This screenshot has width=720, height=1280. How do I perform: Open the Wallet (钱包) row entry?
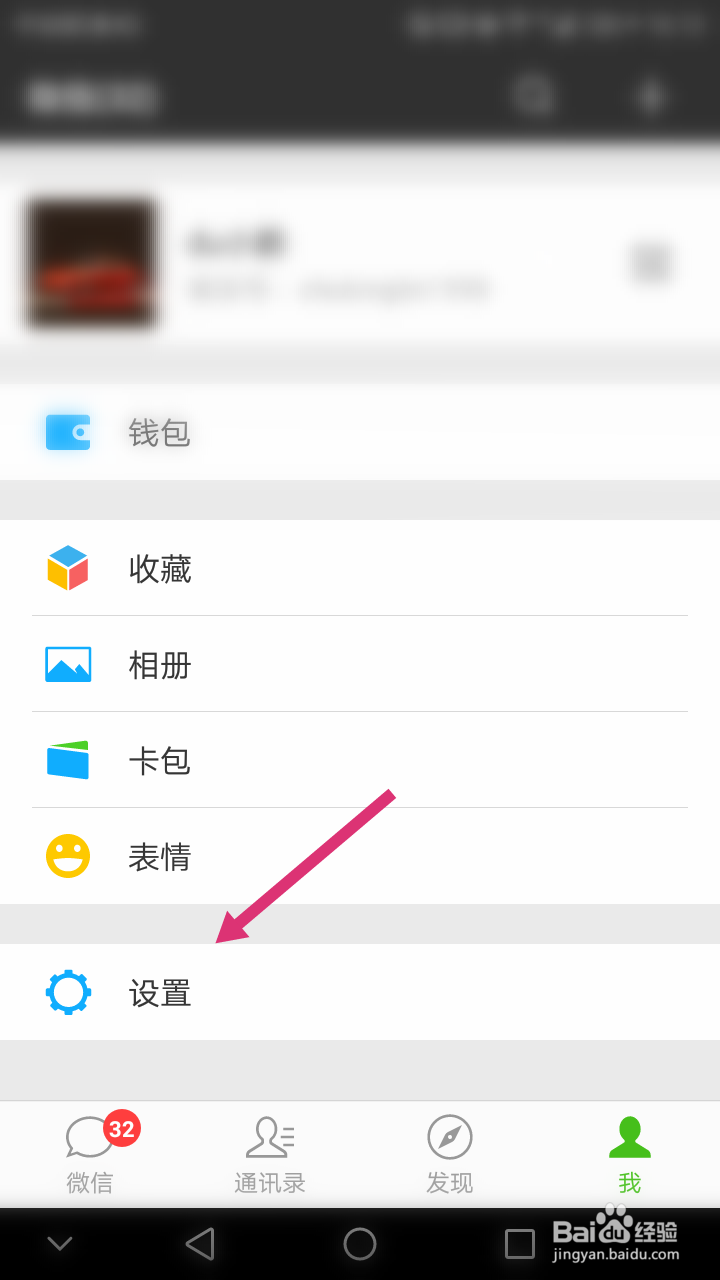pos(360,432)
